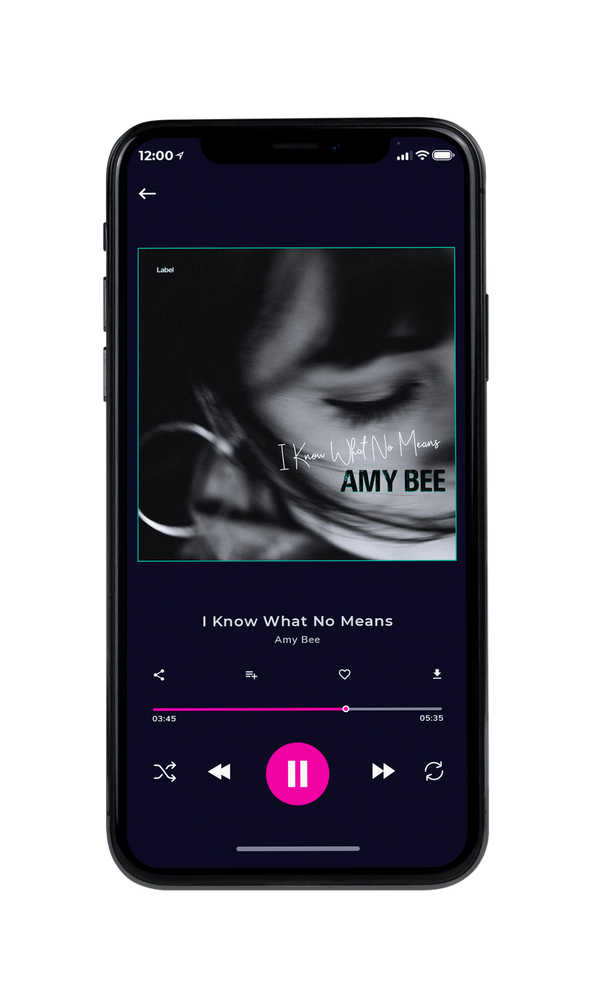600x1000 pixels.
Task: Go back using the arrow icon
Action: click(x=147, y=193)
